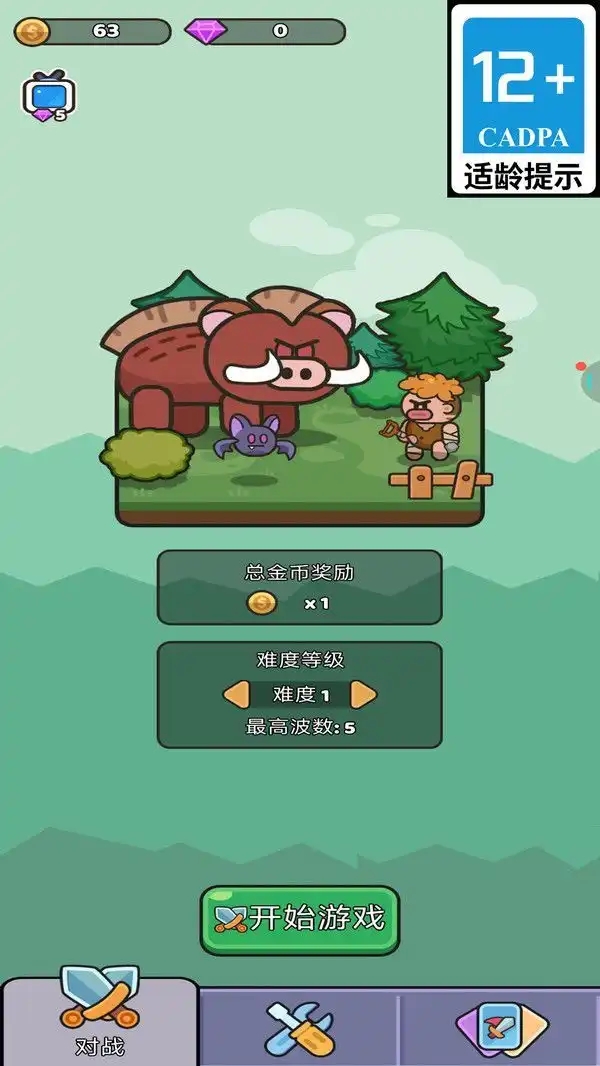Open the 适龄提示 age rating notice
This screenshot has height=1066, width=600.
(523, 98)
